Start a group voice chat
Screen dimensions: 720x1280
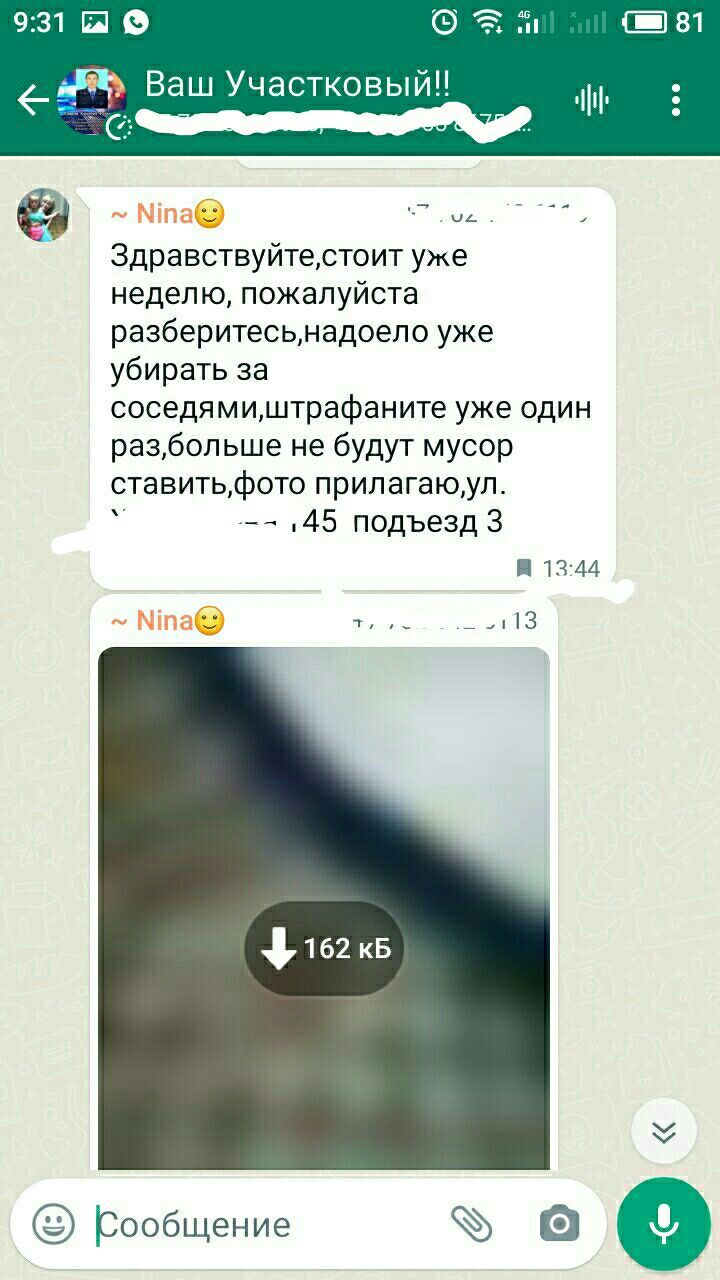592,100
